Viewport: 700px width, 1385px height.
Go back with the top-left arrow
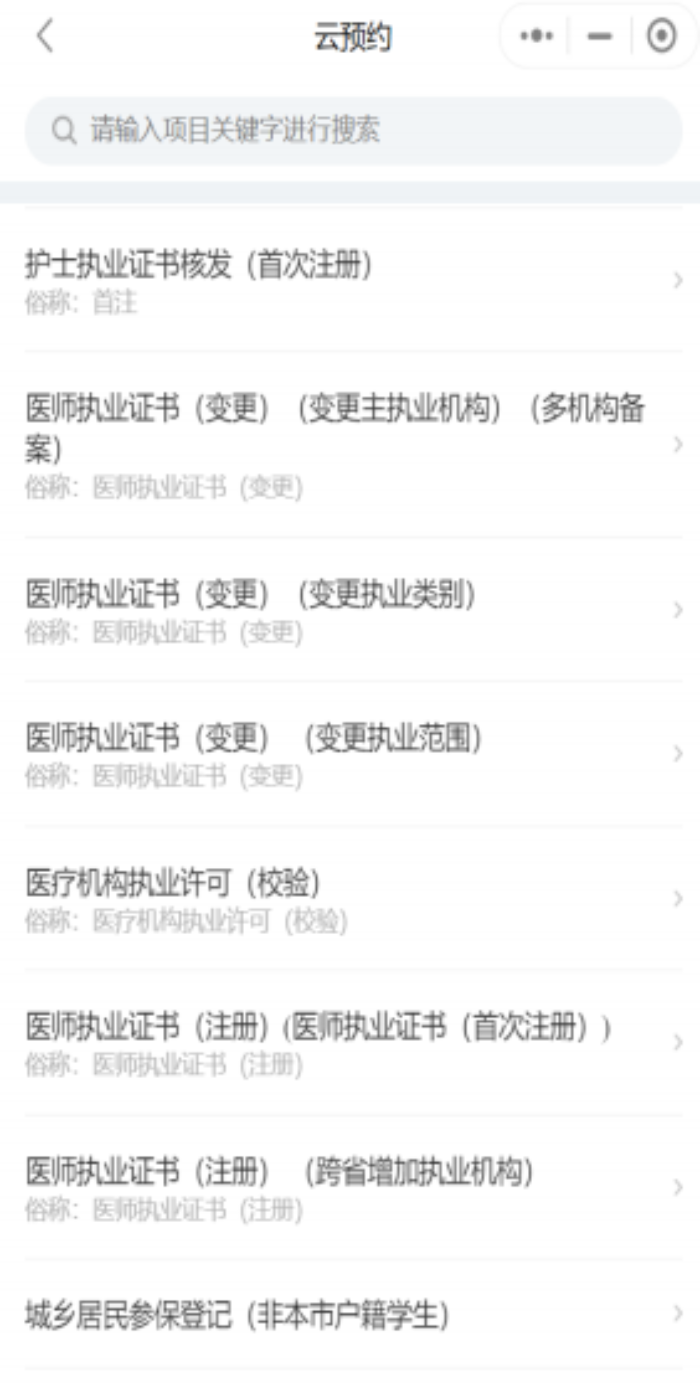(44, 37)
